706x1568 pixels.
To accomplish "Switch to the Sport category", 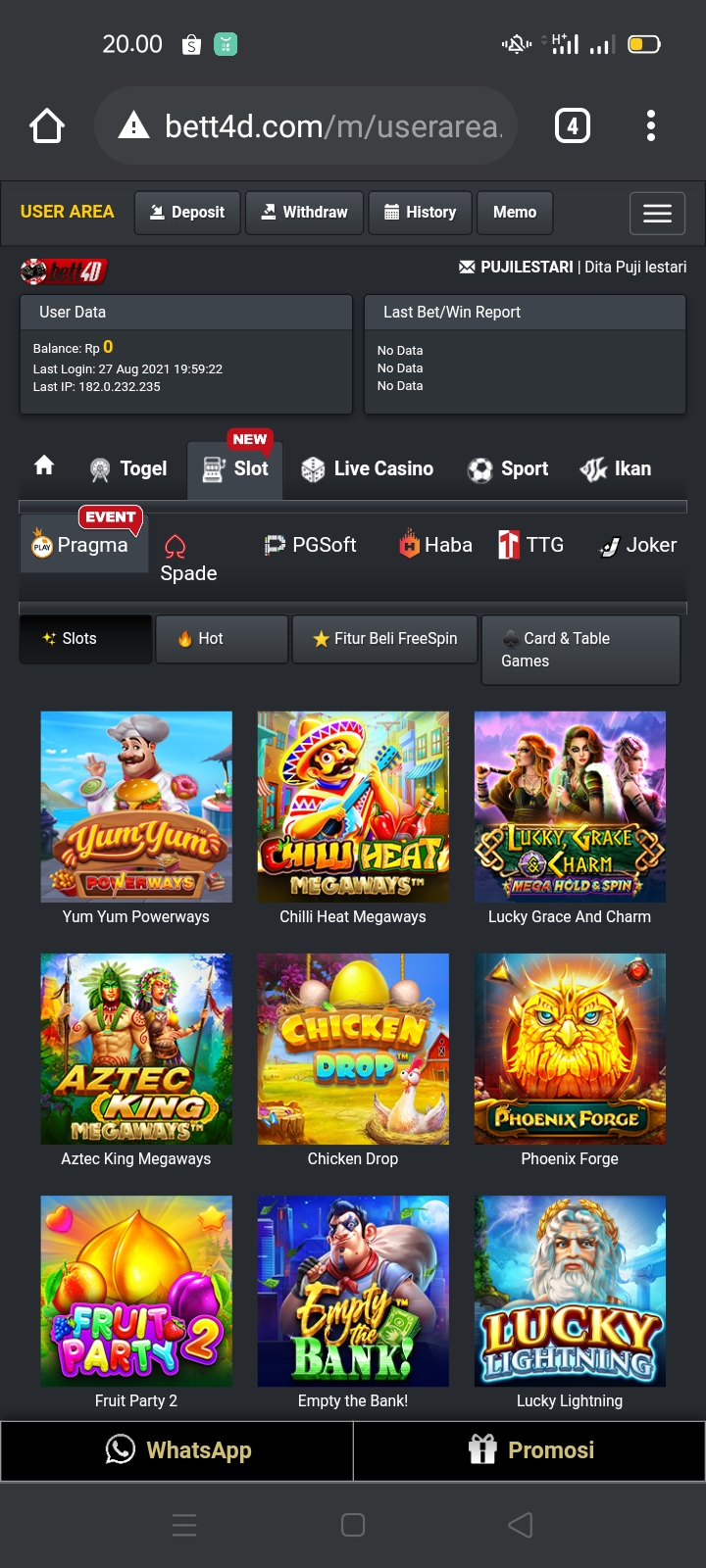I will coord(508,469).
